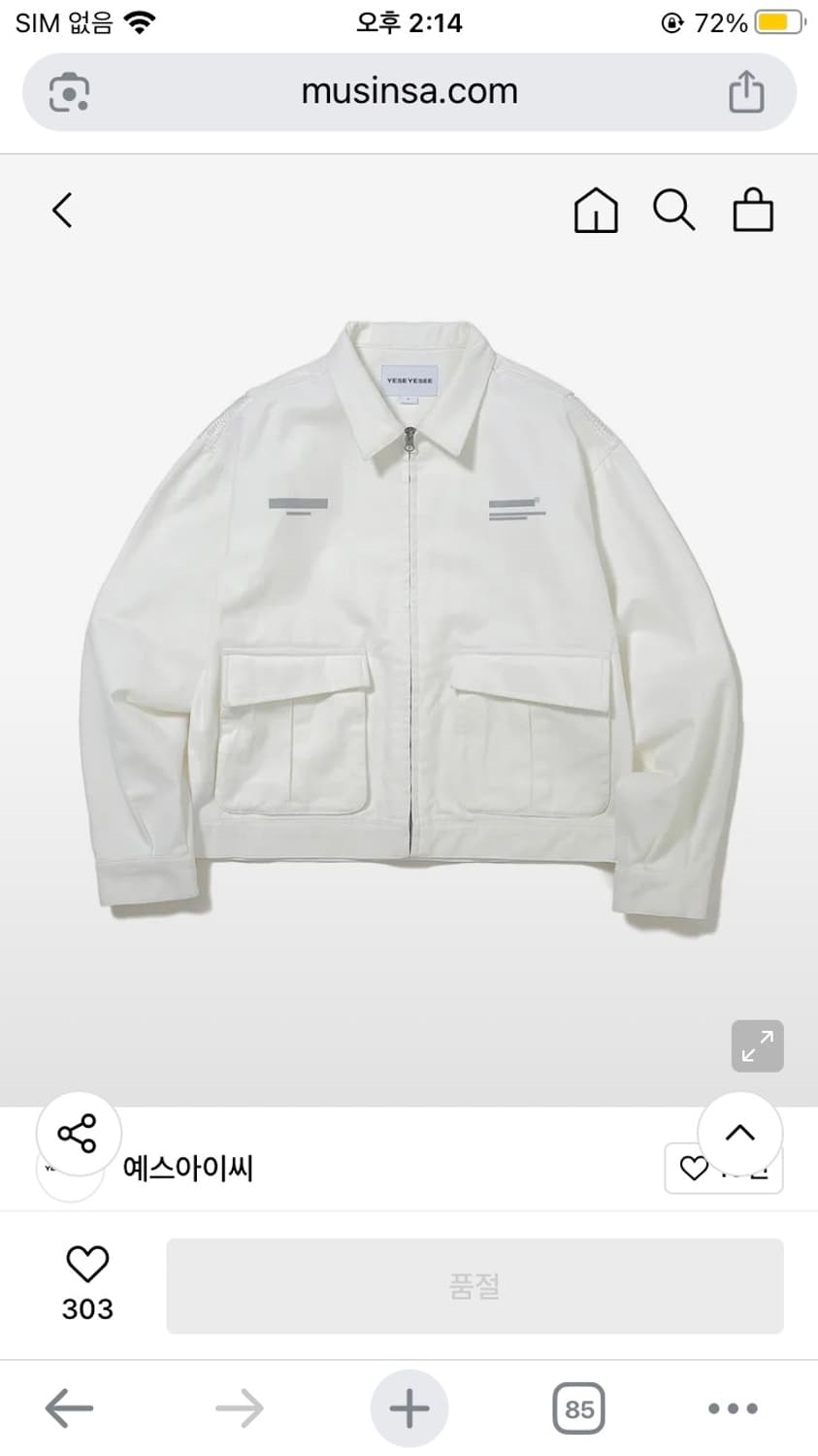Screen dimensions: 818x1456
Task: Open a new browser tab
Action: tap(409, 1407)
